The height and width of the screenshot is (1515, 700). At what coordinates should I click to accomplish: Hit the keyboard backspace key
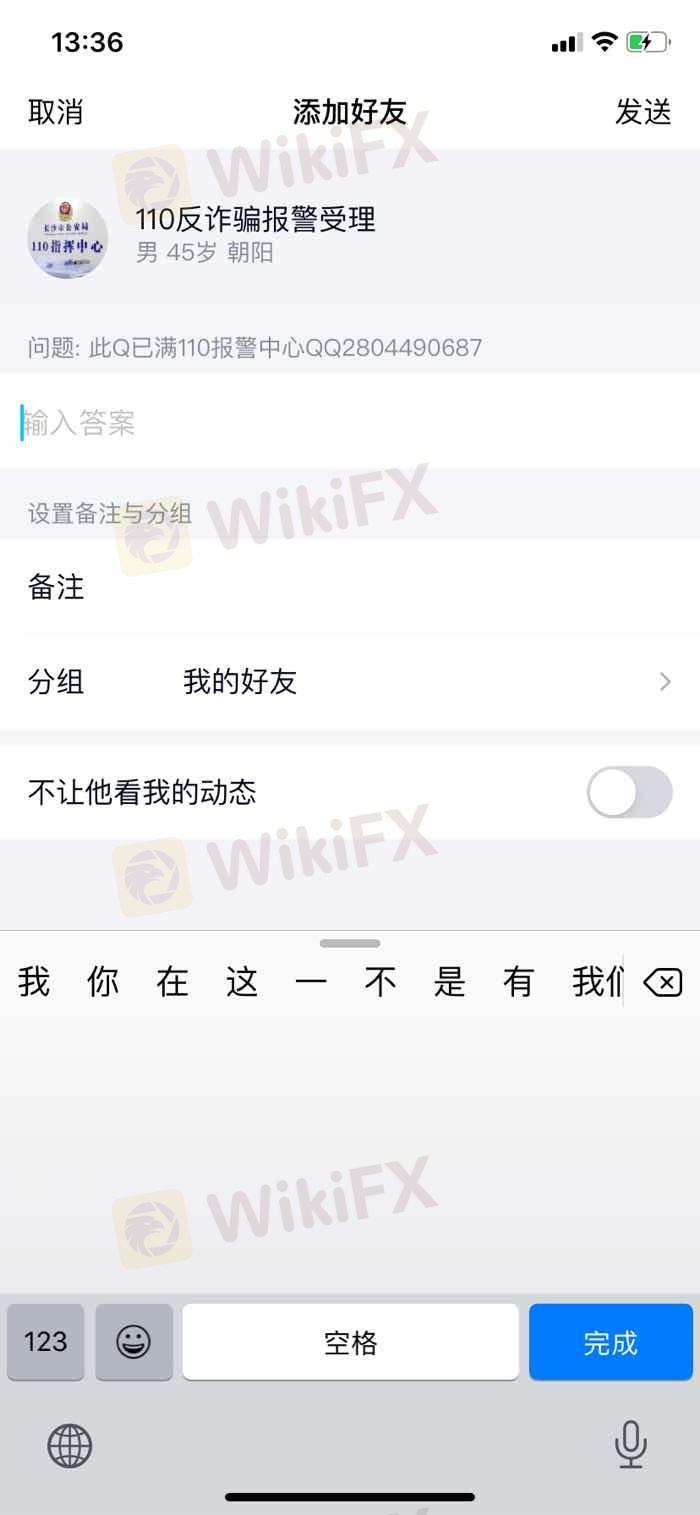662,983
